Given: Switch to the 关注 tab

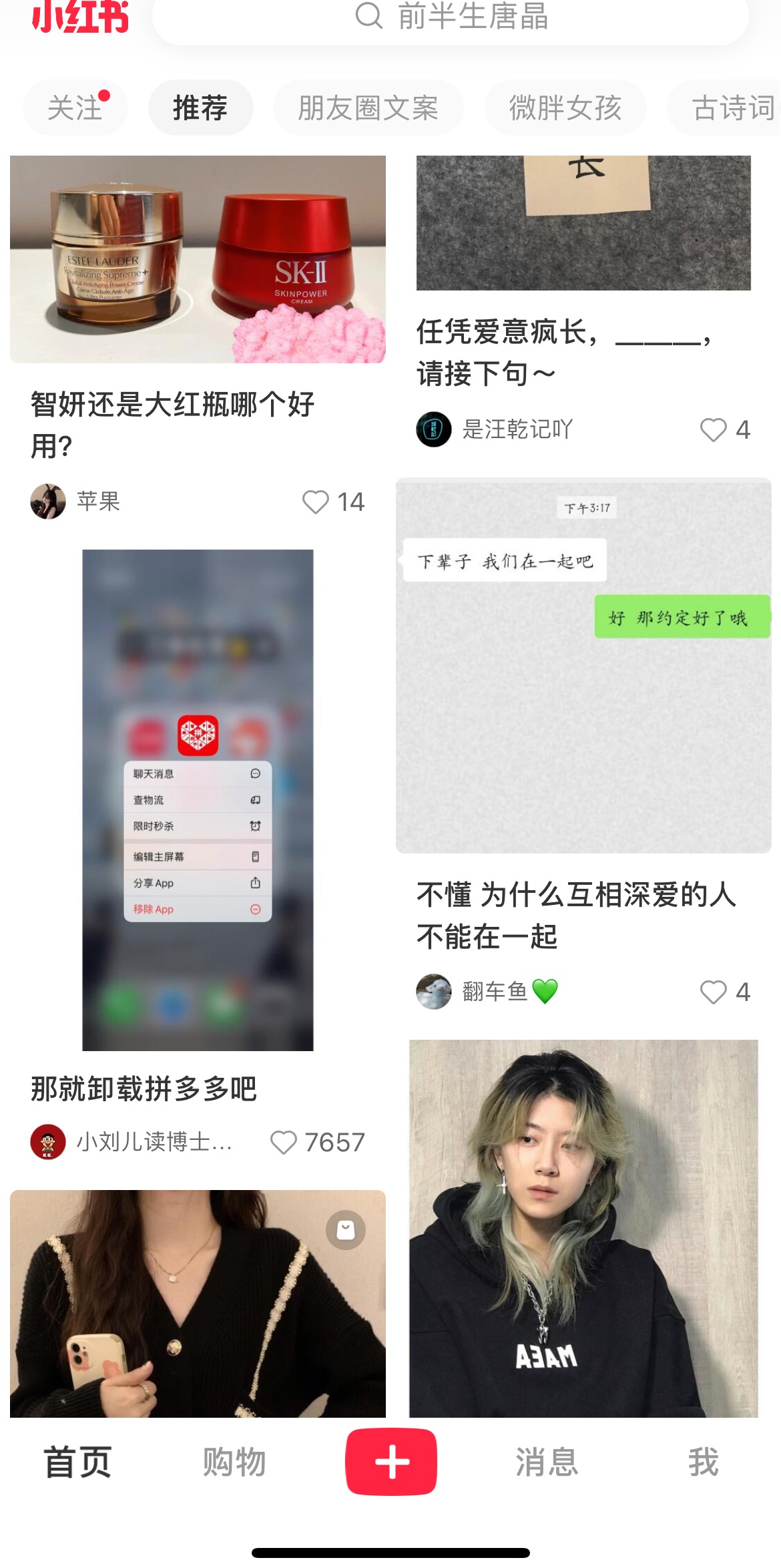Looking at the screenshot, I should coord(75,108).
